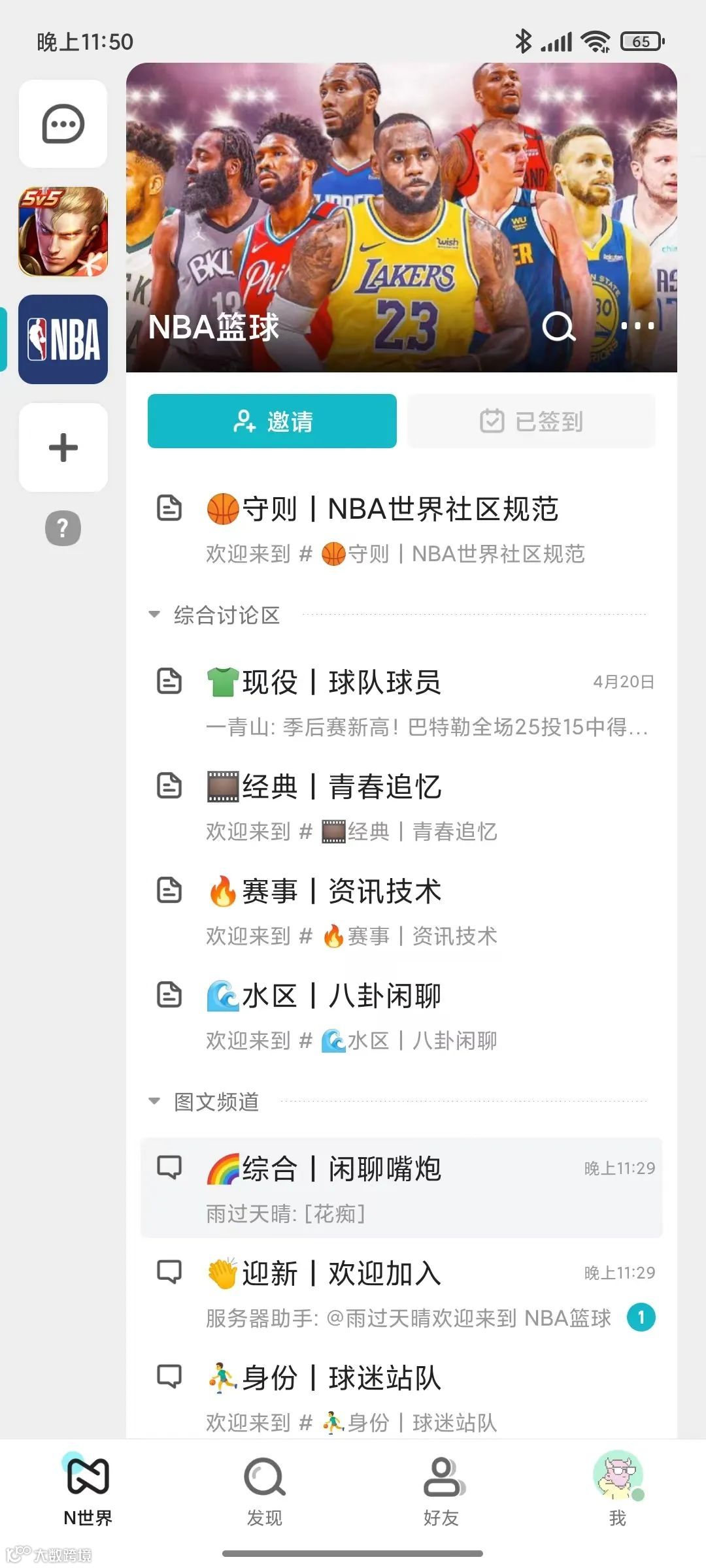Tap the 已签到 check-in button
The image size is (706, 1568).
(x=531, y=421)
